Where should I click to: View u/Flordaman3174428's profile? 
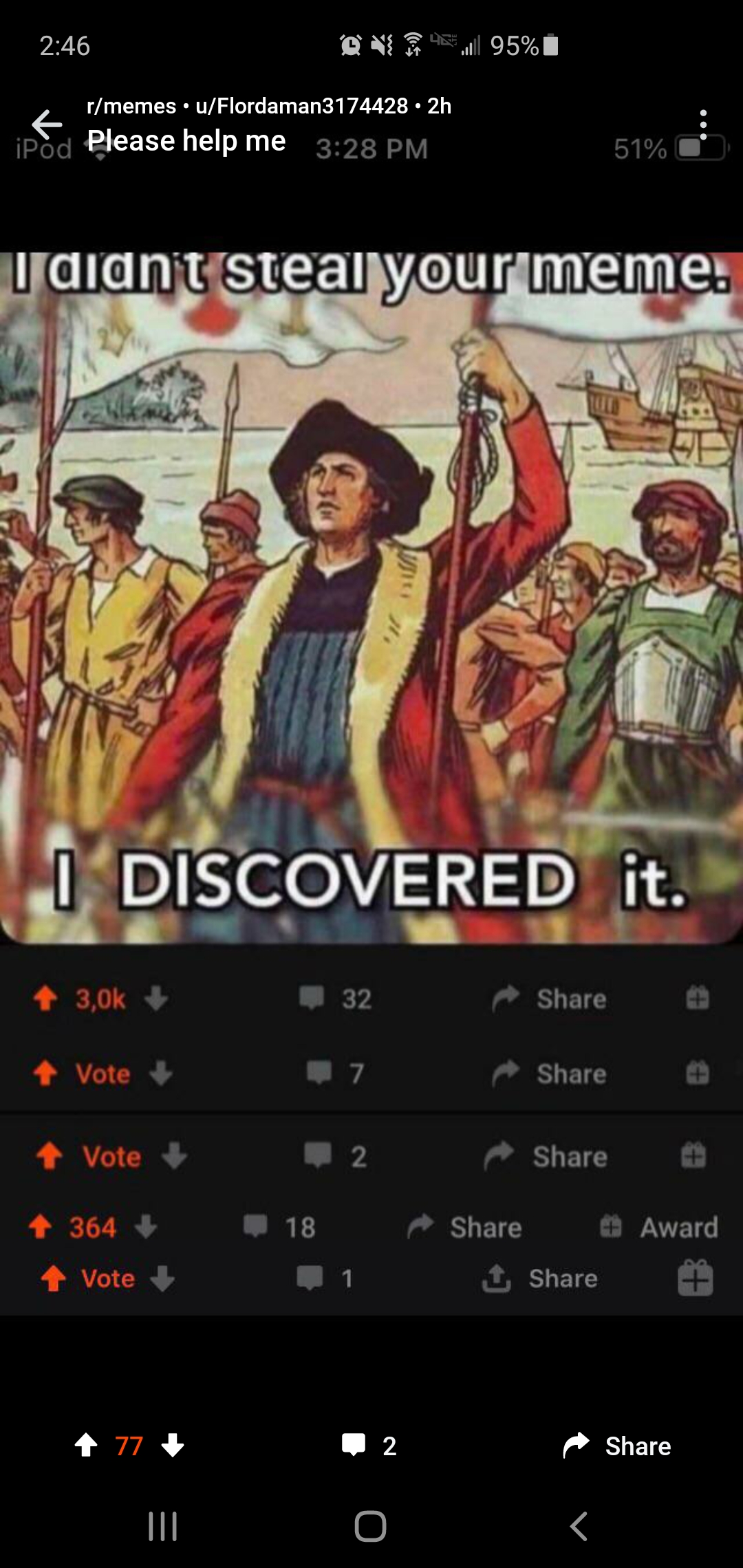297,105
